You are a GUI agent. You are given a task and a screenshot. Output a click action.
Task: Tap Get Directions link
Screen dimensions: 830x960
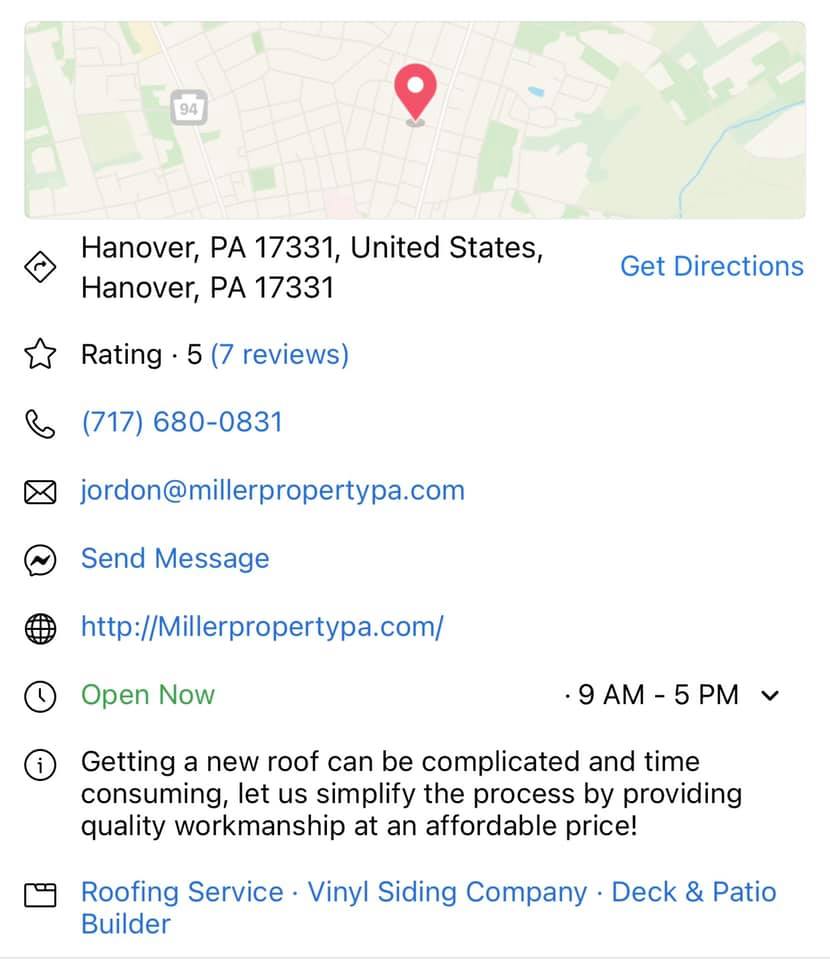coord(711,266)
